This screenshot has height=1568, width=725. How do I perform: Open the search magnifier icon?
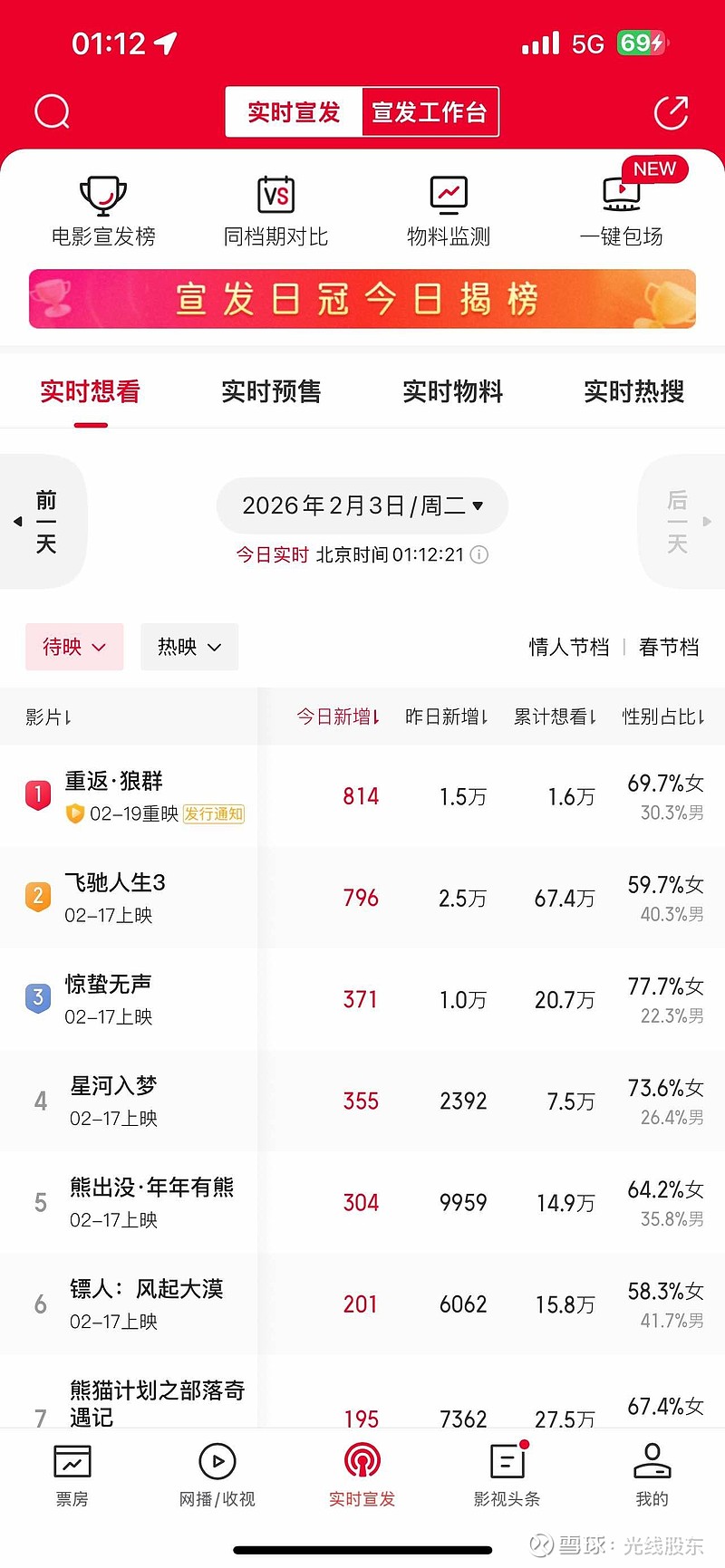point(52,111)
